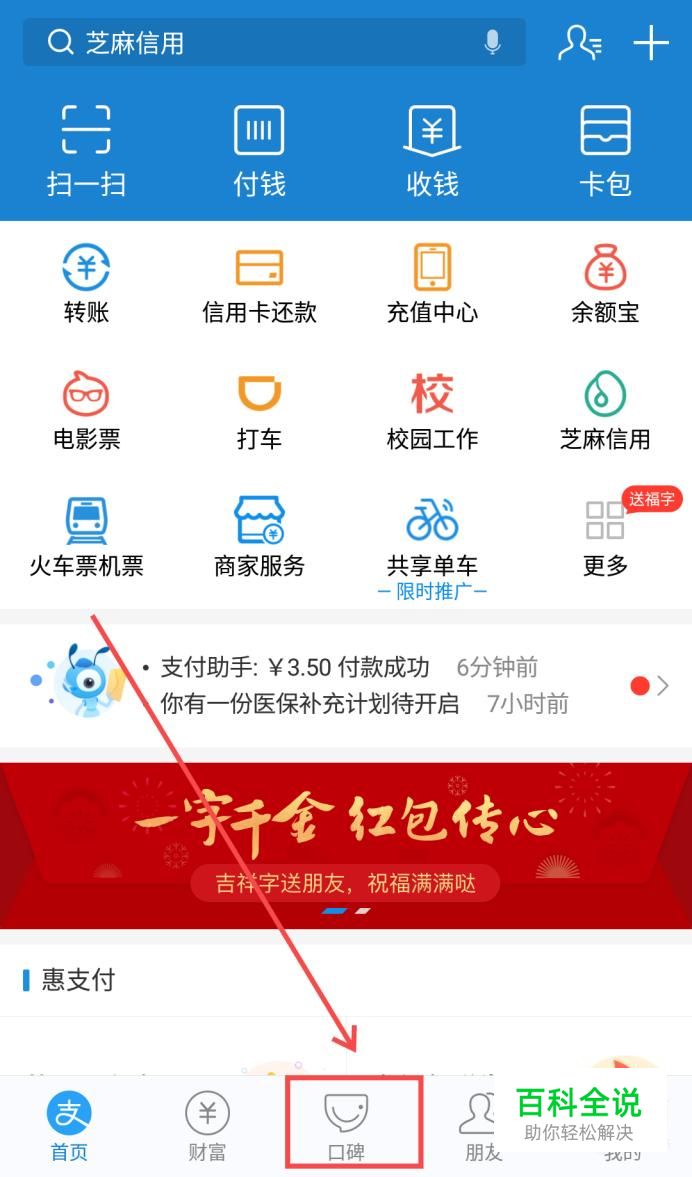This screenshot has width=692, height=1177.
Task: Open 扫一扫 scanner
Action: click(86, 150)
